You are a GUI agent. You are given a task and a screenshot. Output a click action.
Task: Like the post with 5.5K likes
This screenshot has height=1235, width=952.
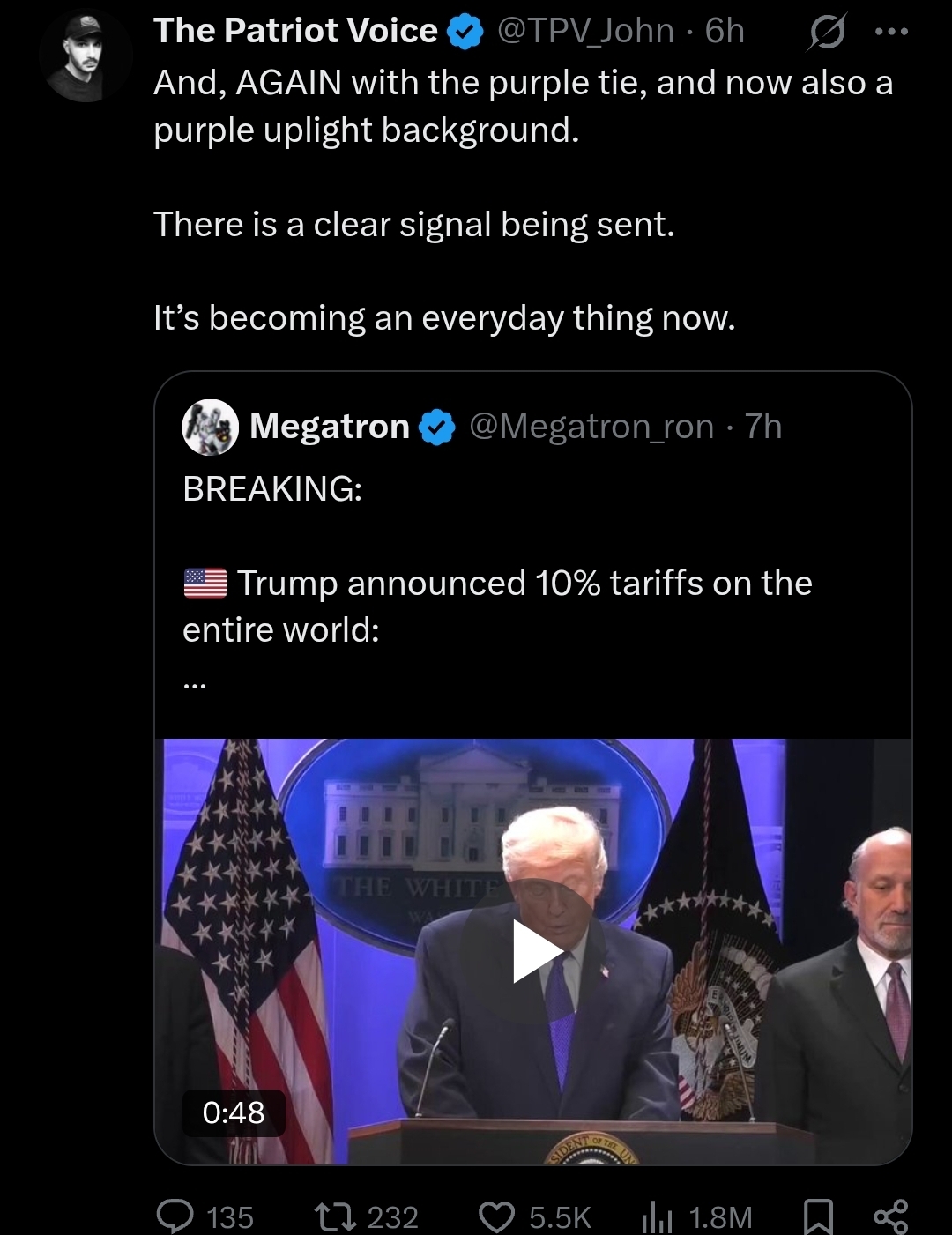tap(534, 1217)
